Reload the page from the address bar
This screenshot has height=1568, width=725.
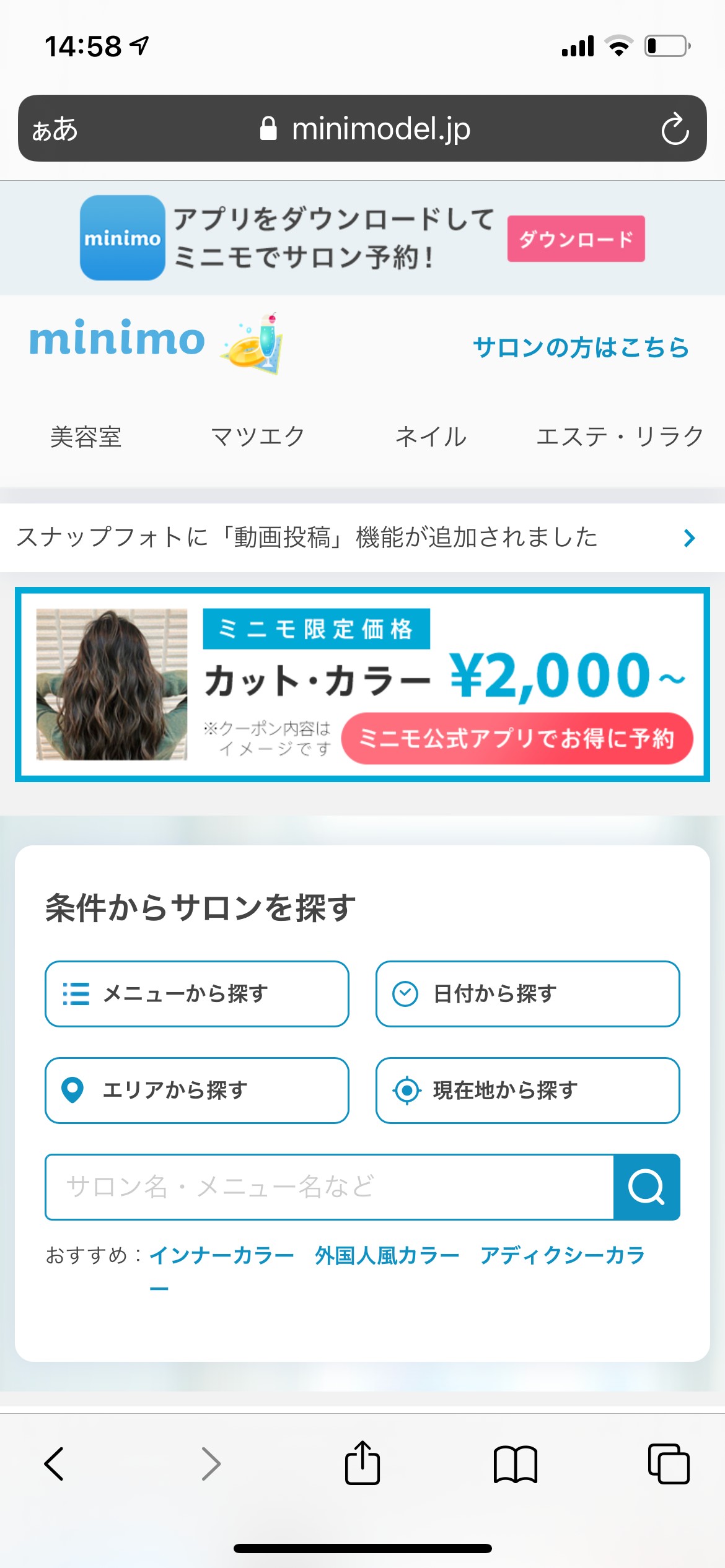click(x=675, y=129)
